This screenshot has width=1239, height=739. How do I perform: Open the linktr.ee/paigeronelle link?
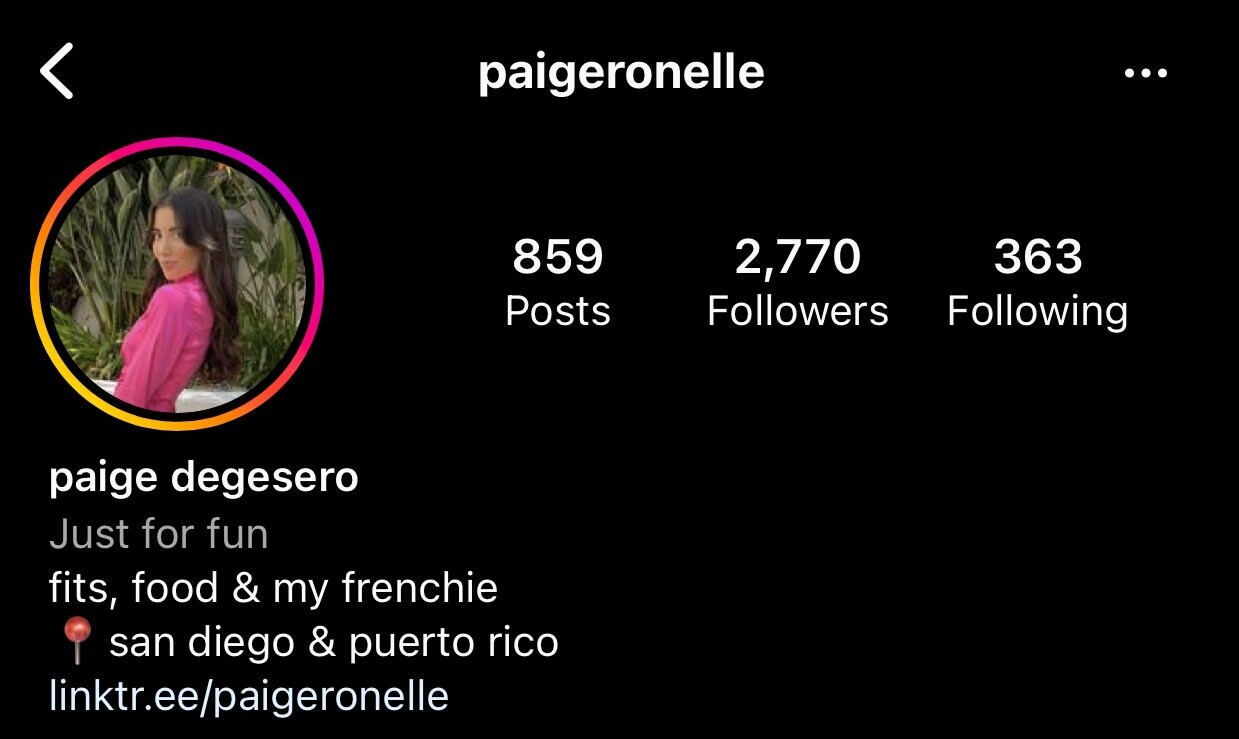248,695
